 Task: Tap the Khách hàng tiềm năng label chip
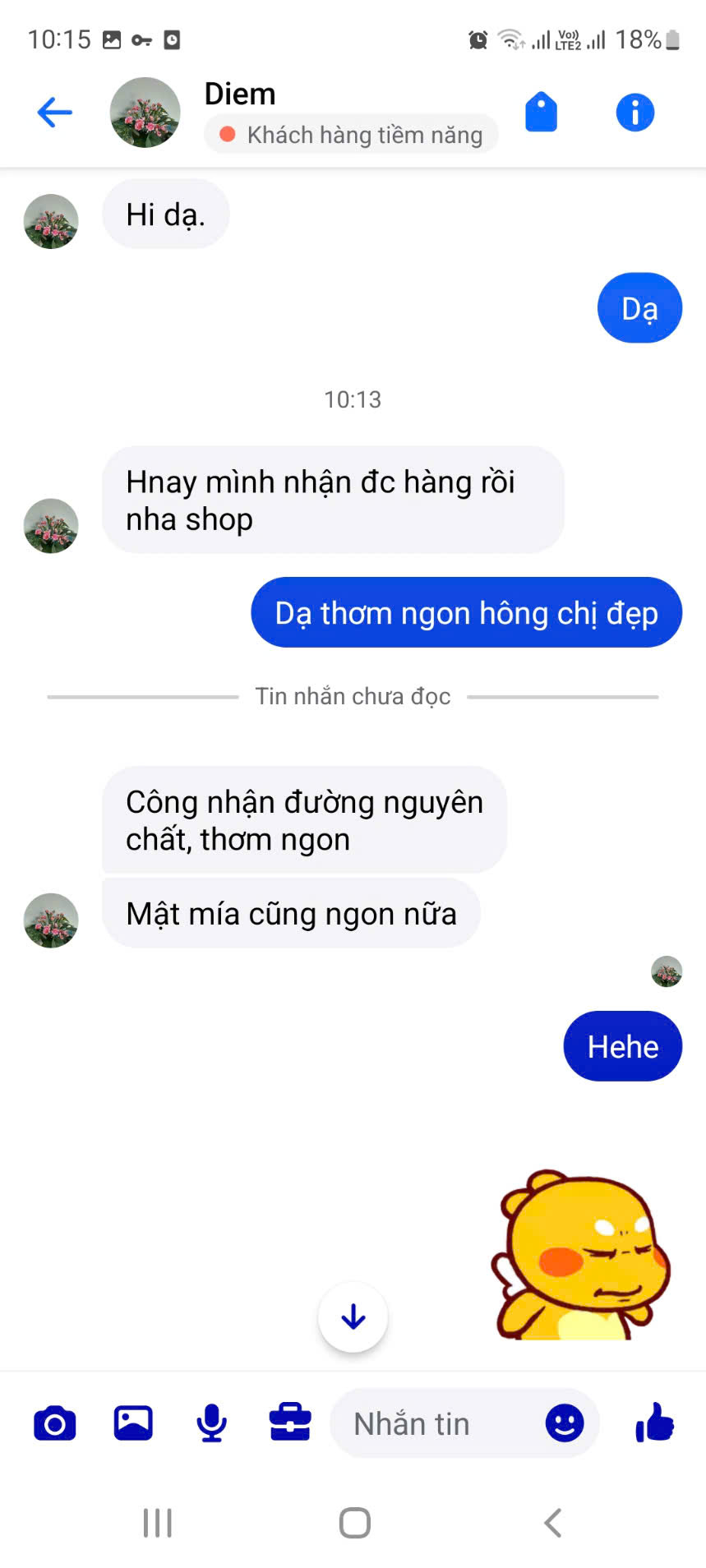pyautogui.click(x=352, y=134)
